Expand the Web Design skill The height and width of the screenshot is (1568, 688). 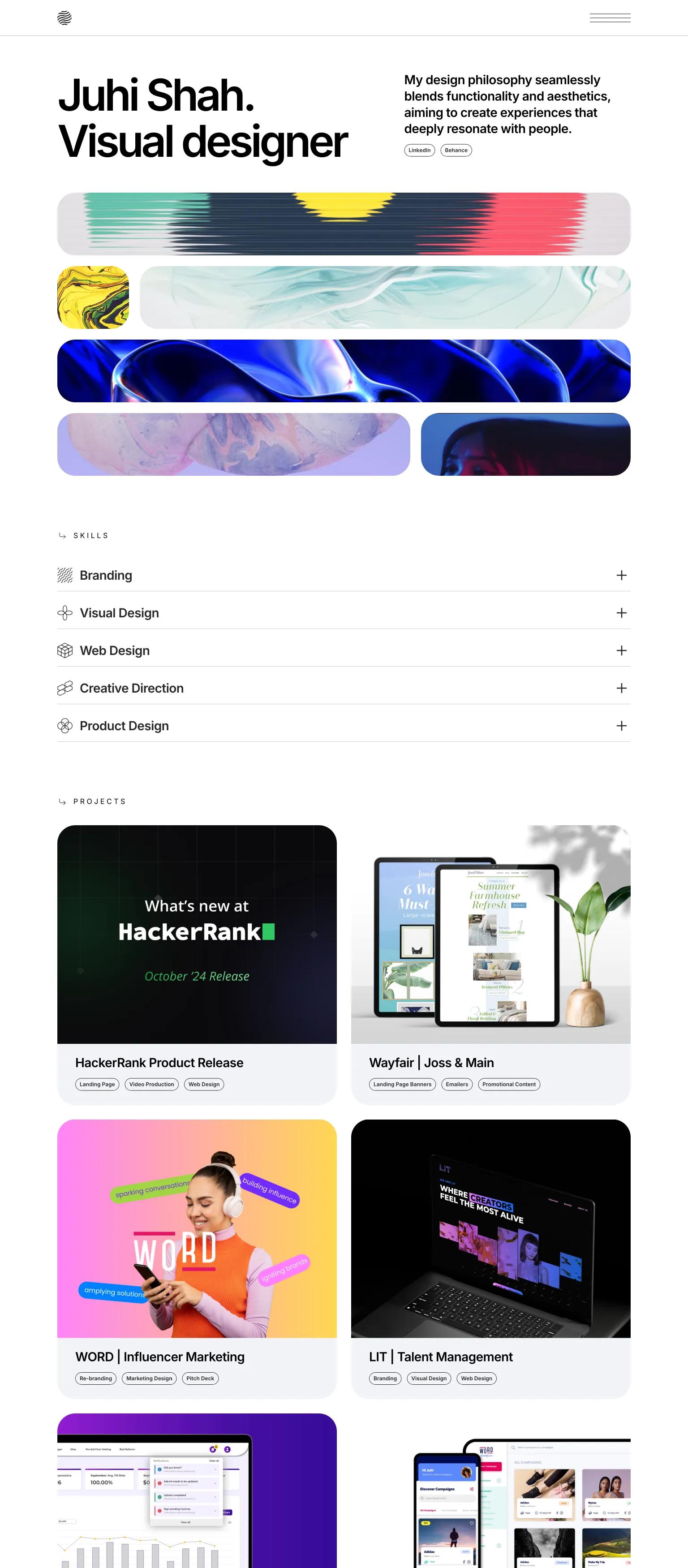(621, 650)
